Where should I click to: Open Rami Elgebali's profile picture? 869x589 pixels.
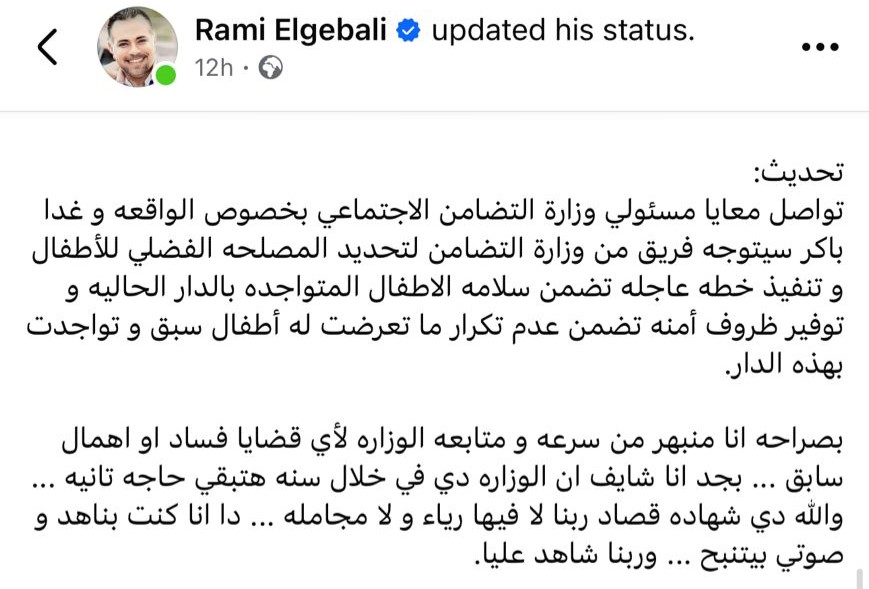[136, 47]
